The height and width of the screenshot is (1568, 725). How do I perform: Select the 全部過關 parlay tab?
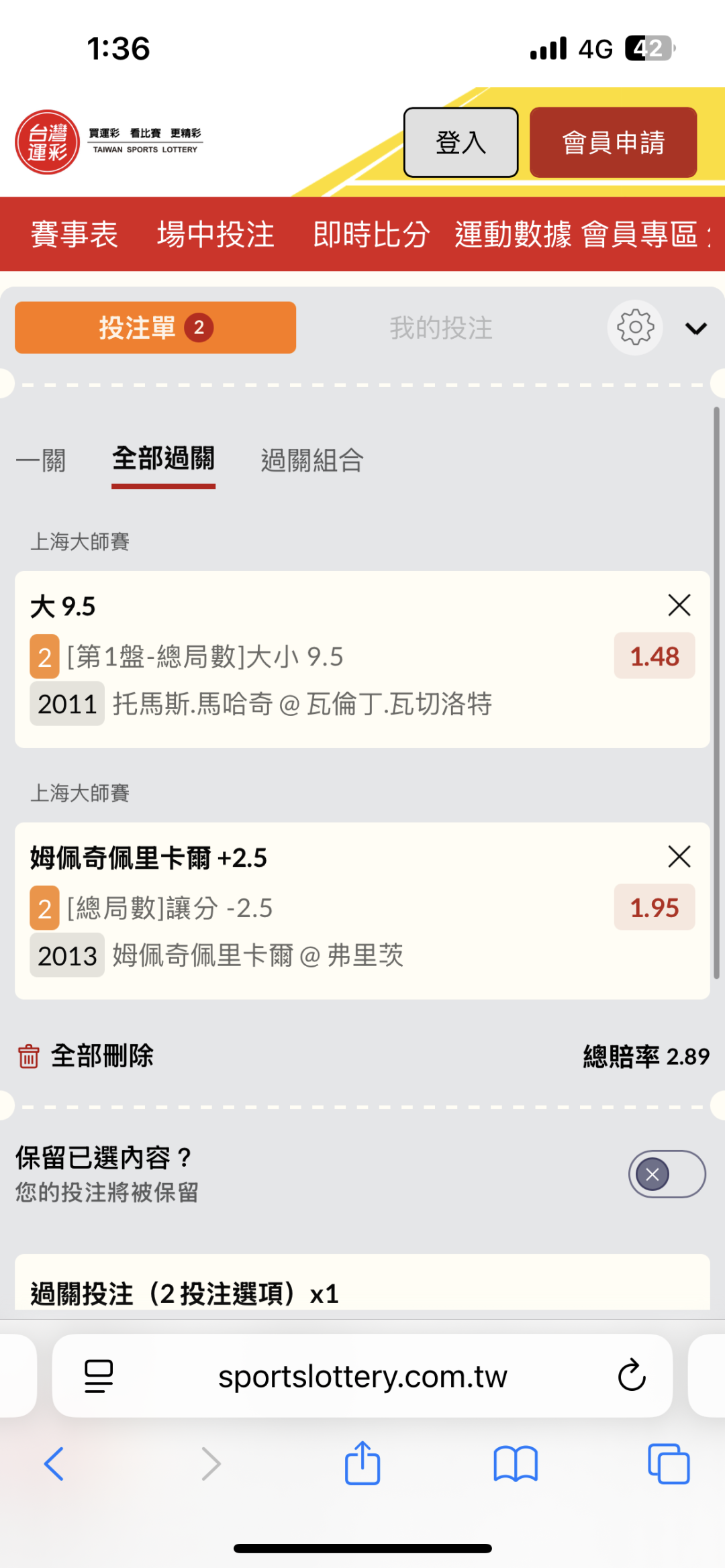click(163, 460)
